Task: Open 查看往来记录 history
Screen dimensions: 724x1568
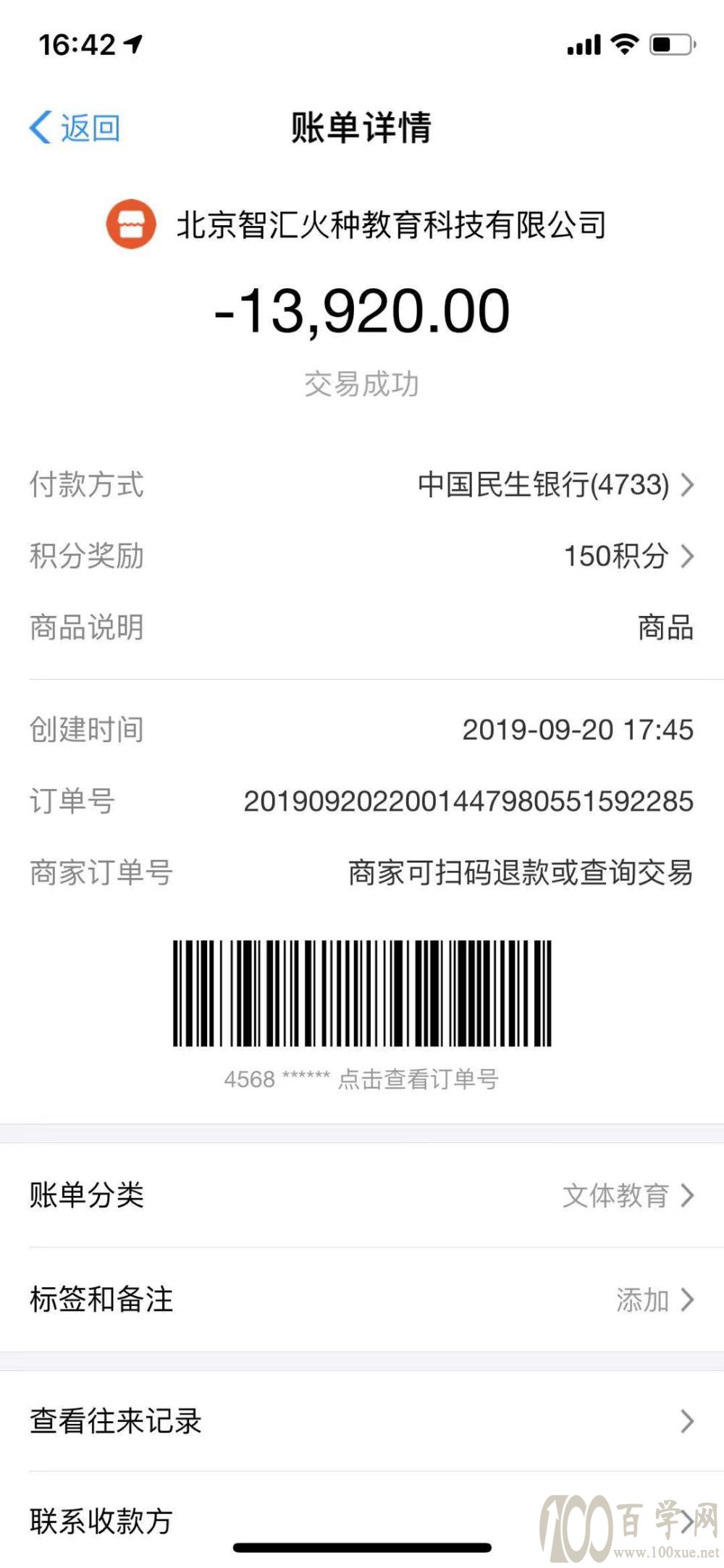Action: 362,1421
